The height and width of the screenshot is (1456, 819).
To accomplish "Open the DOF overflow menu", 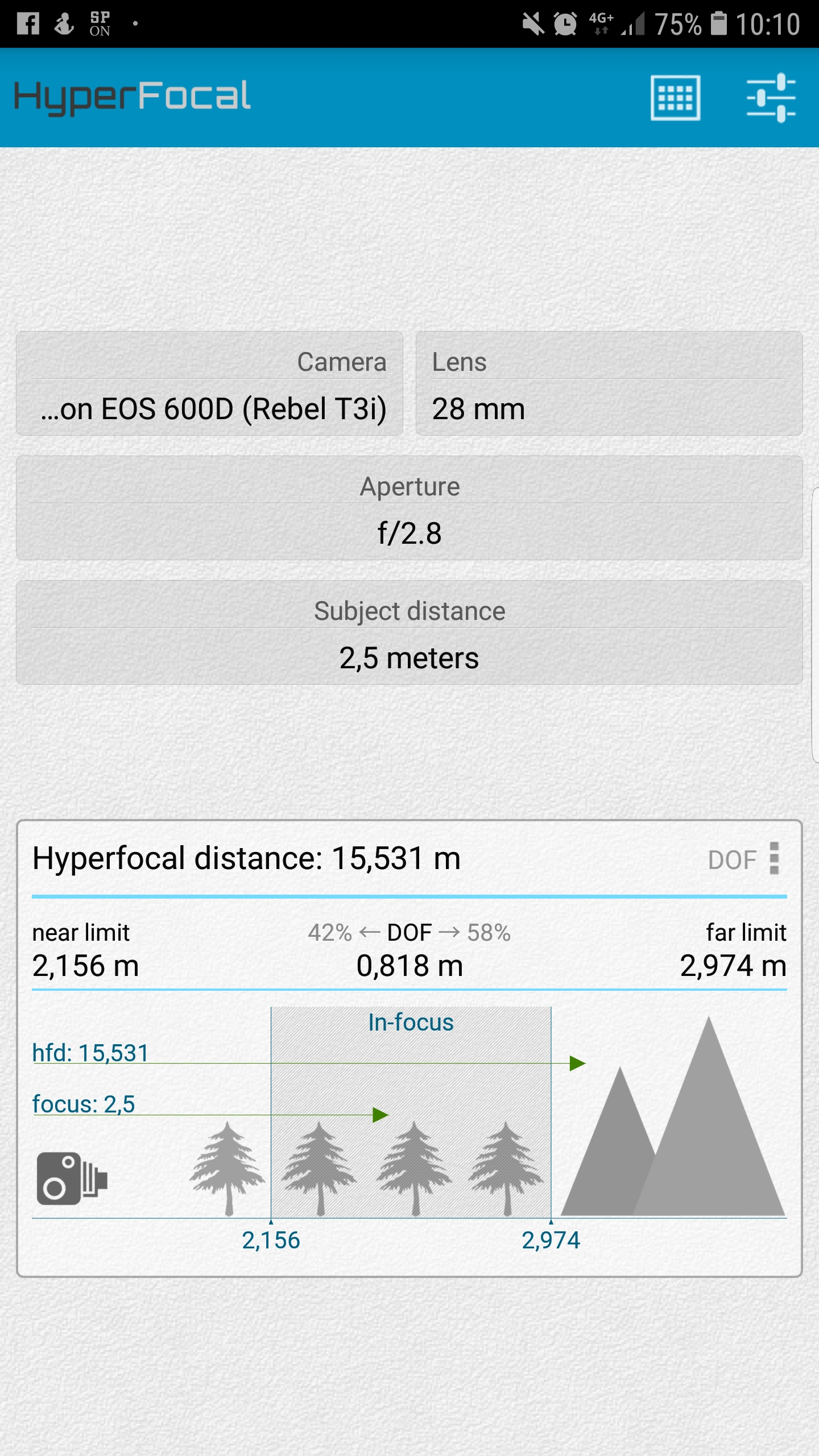I will 773,858.
